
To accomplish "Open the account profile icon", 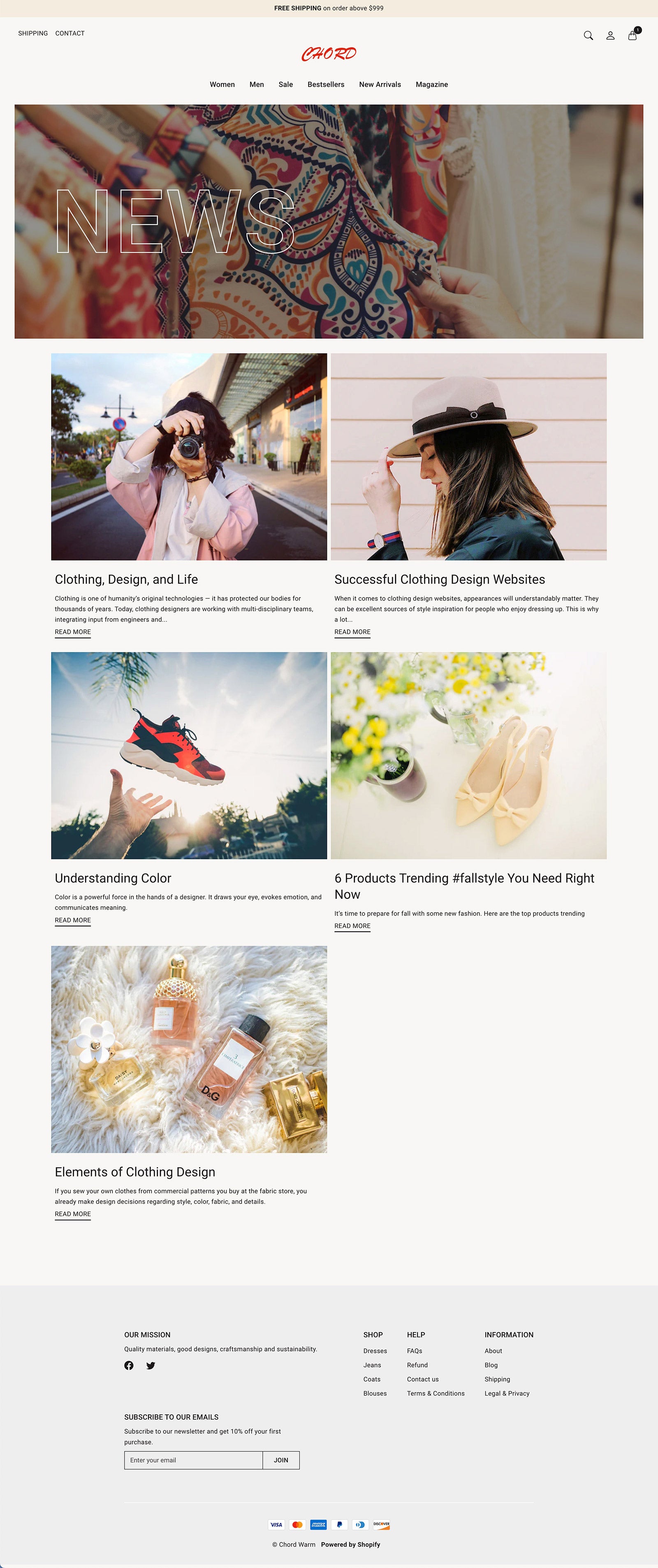I will click(x=610, y=35).
